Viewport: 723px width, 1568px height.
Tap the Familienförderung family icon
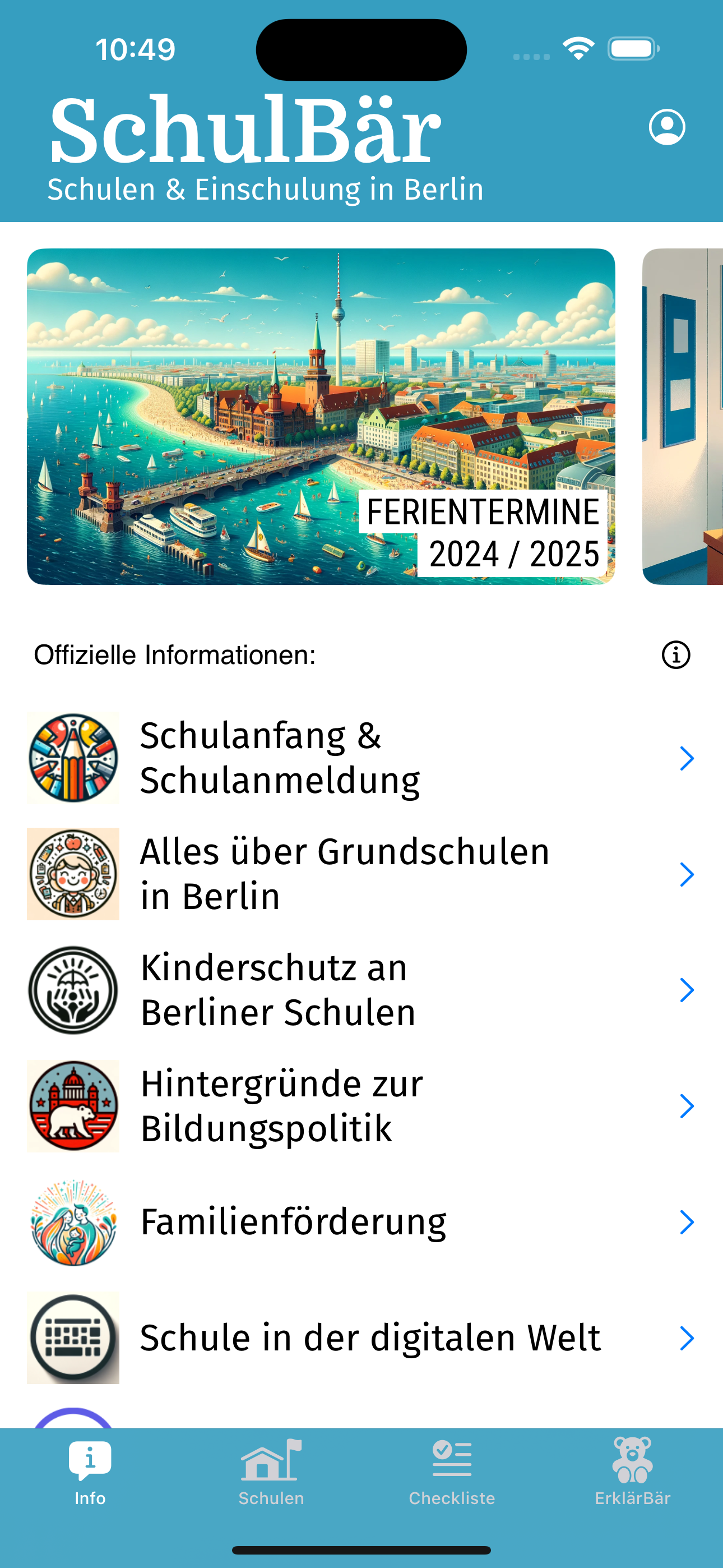73,1221
